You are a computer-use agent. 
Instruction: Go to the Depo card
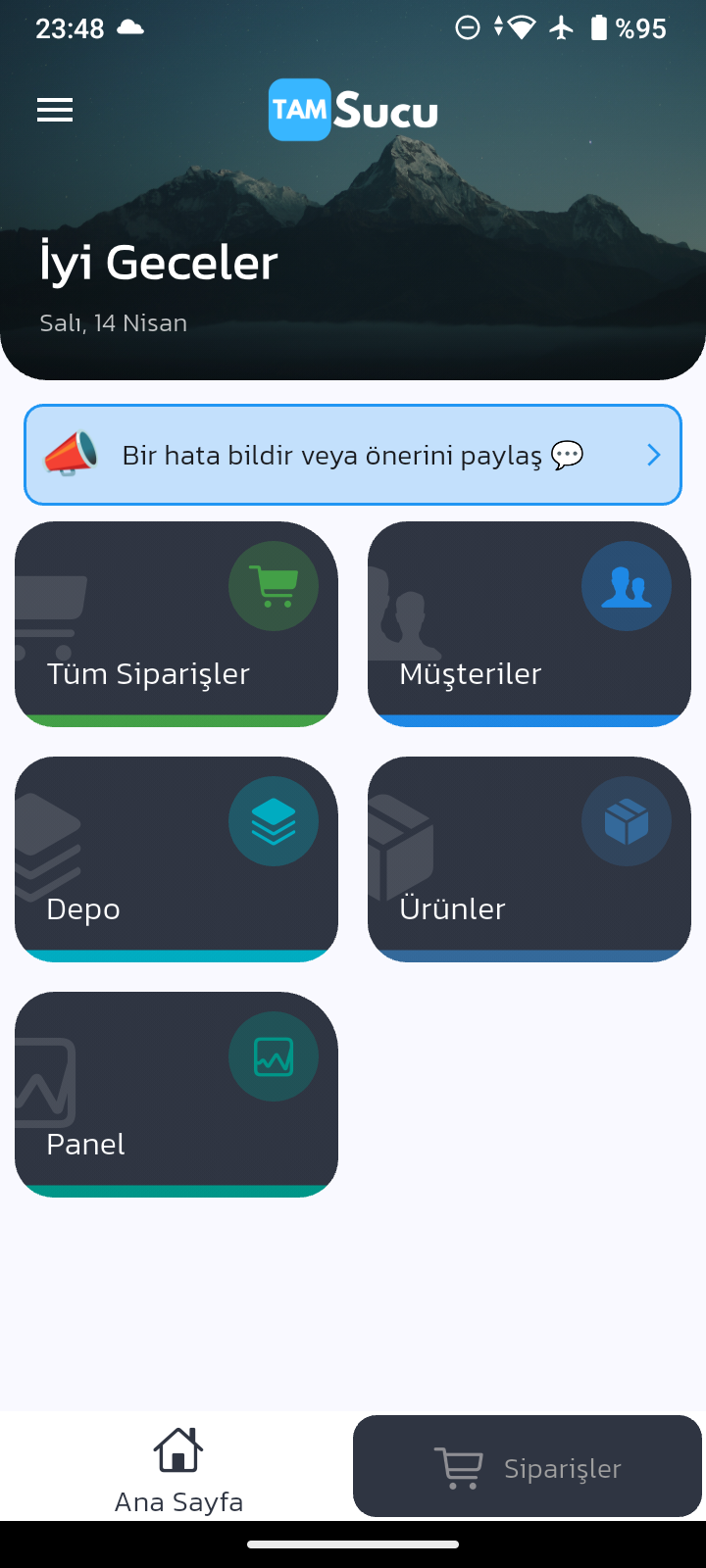pyautogui.click(x=176, y=859)
